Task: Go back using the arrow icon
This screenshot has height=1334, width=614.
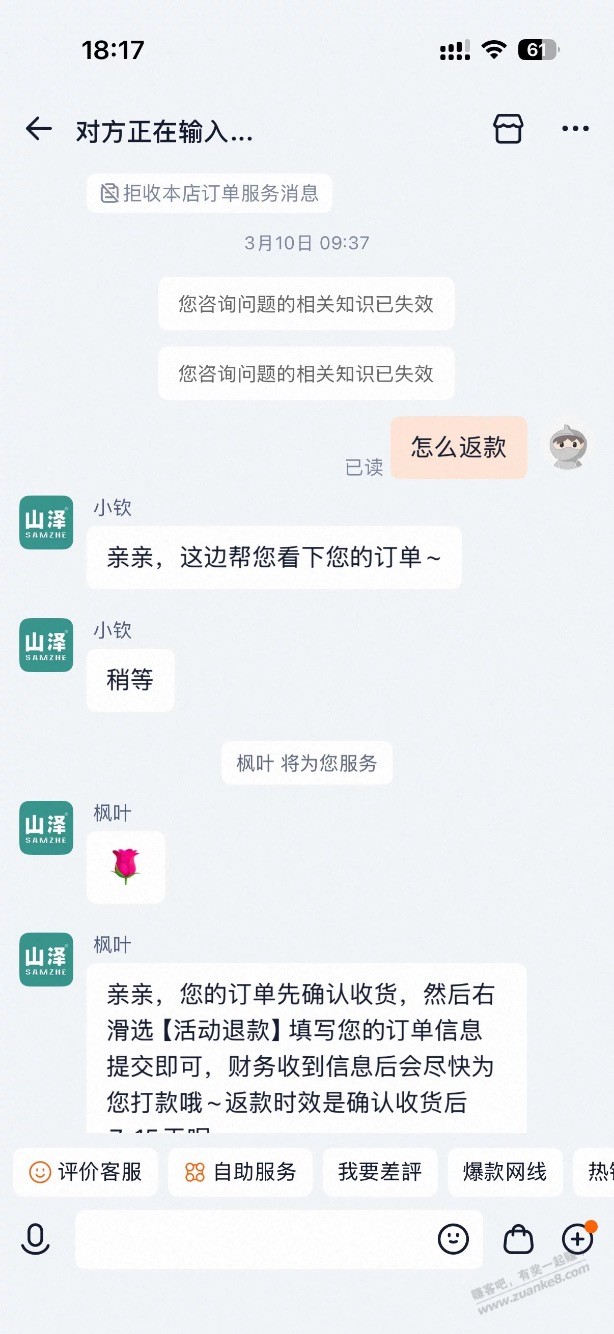Action: (38, 129)
